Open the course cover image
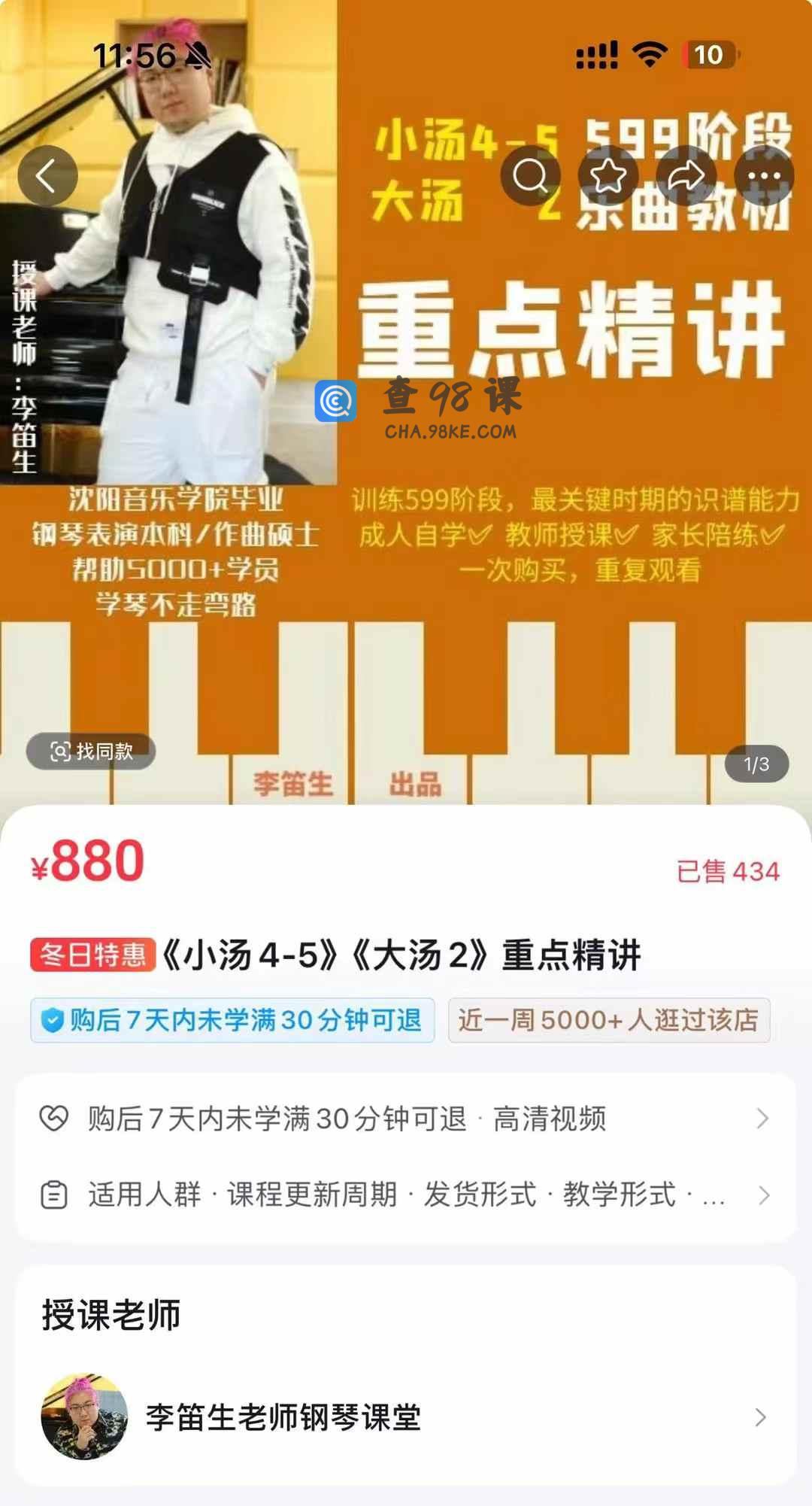Image resolution: width=812 pixels, height=1506 pixels. pos(406,451)
